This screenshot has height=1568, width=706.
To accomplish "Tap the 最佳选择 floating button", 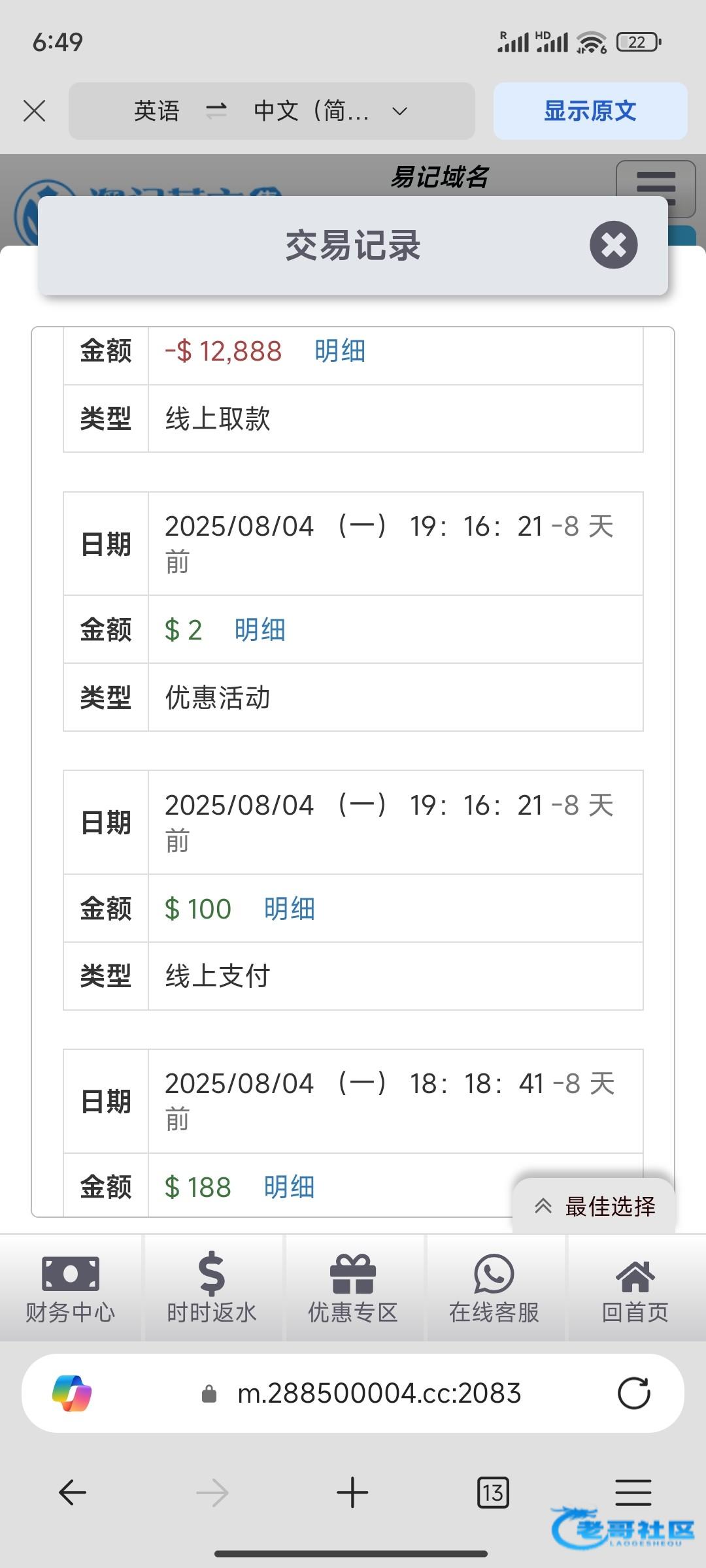I will [x=594, y=1206].
